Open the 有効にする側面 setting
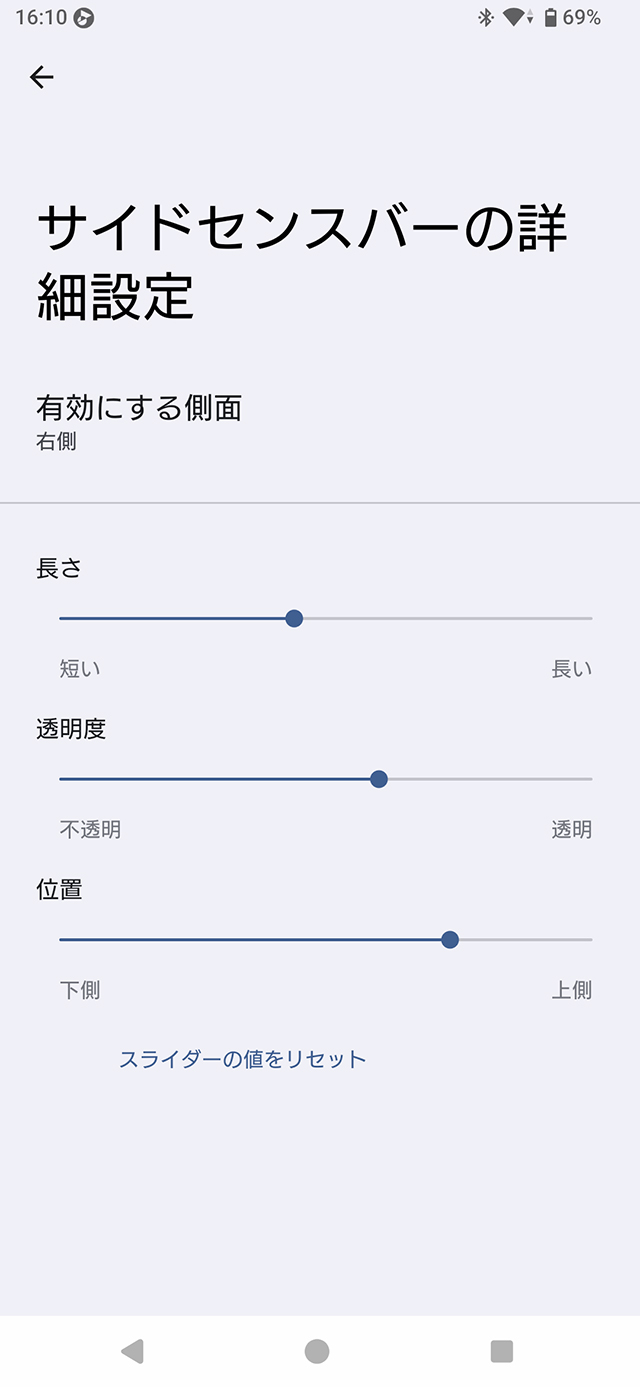 [320, 423]
